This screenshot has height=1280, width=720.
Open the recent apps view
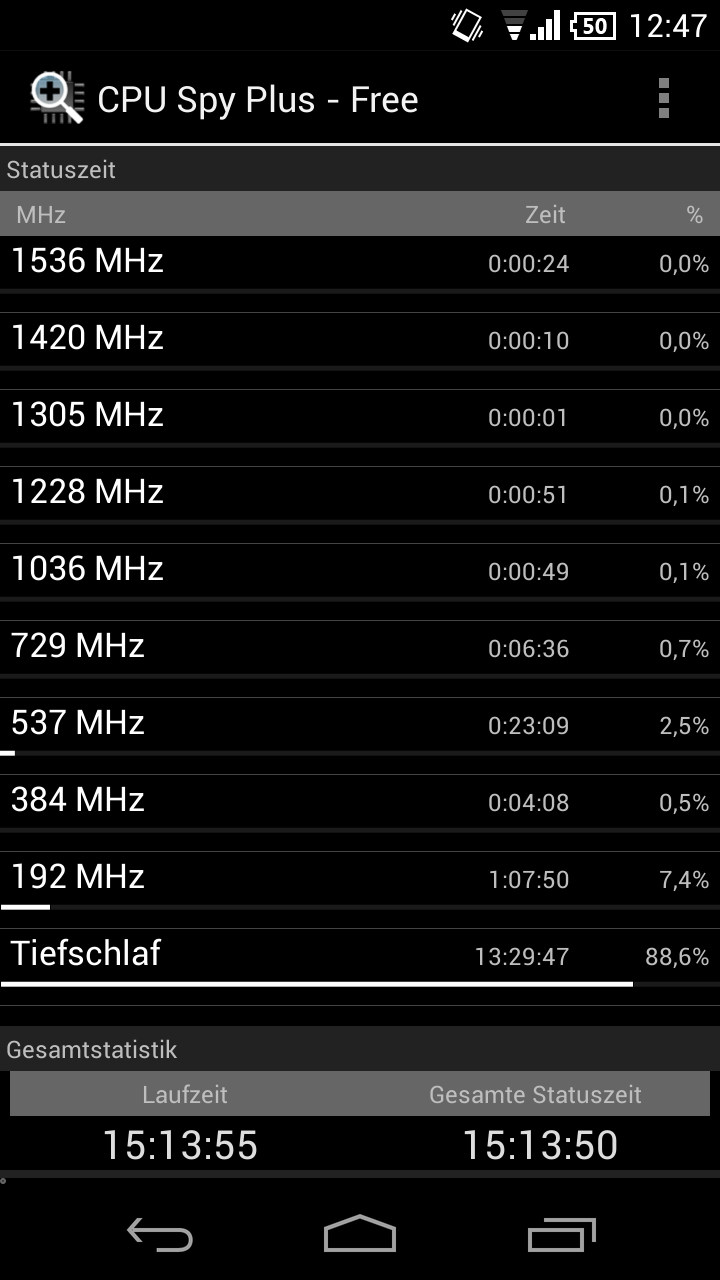(x=561, y=1235)
